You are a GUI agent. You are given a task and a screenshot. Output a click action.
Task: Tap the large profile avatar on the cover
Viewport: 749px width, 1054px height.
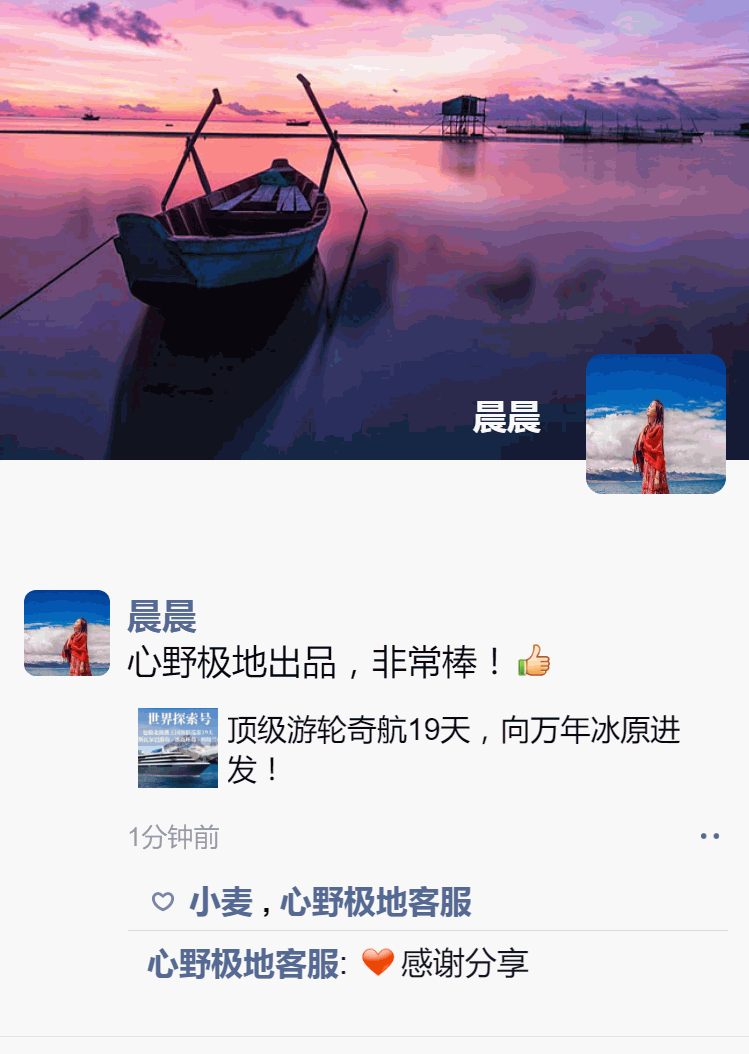tap(655, 424)
